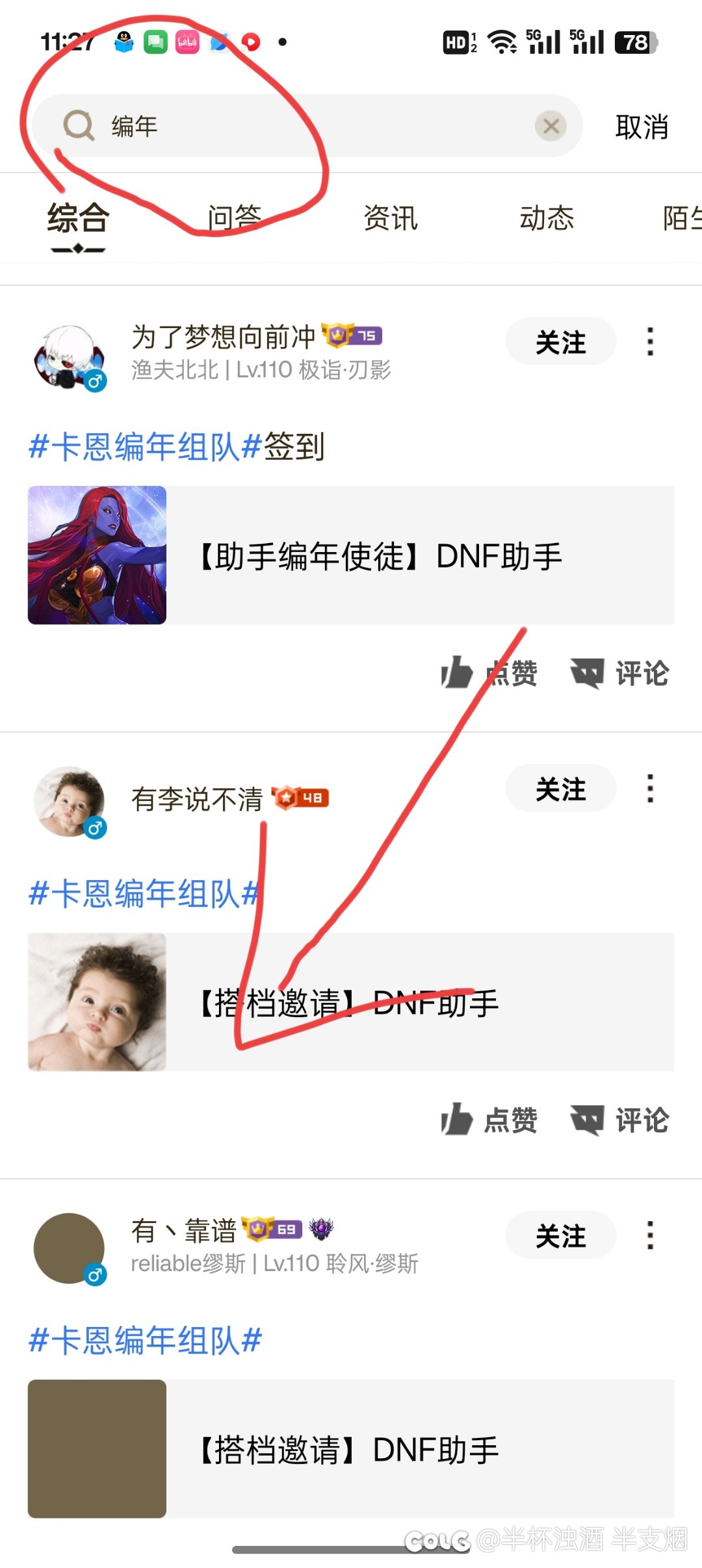Like 为了梦想向前冲's post

(489, 672)
